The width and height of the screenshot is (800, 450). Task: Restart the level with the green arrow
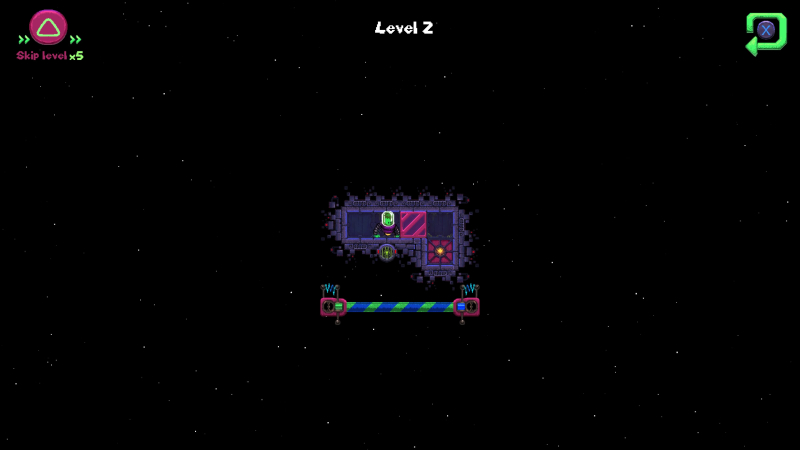765,31
